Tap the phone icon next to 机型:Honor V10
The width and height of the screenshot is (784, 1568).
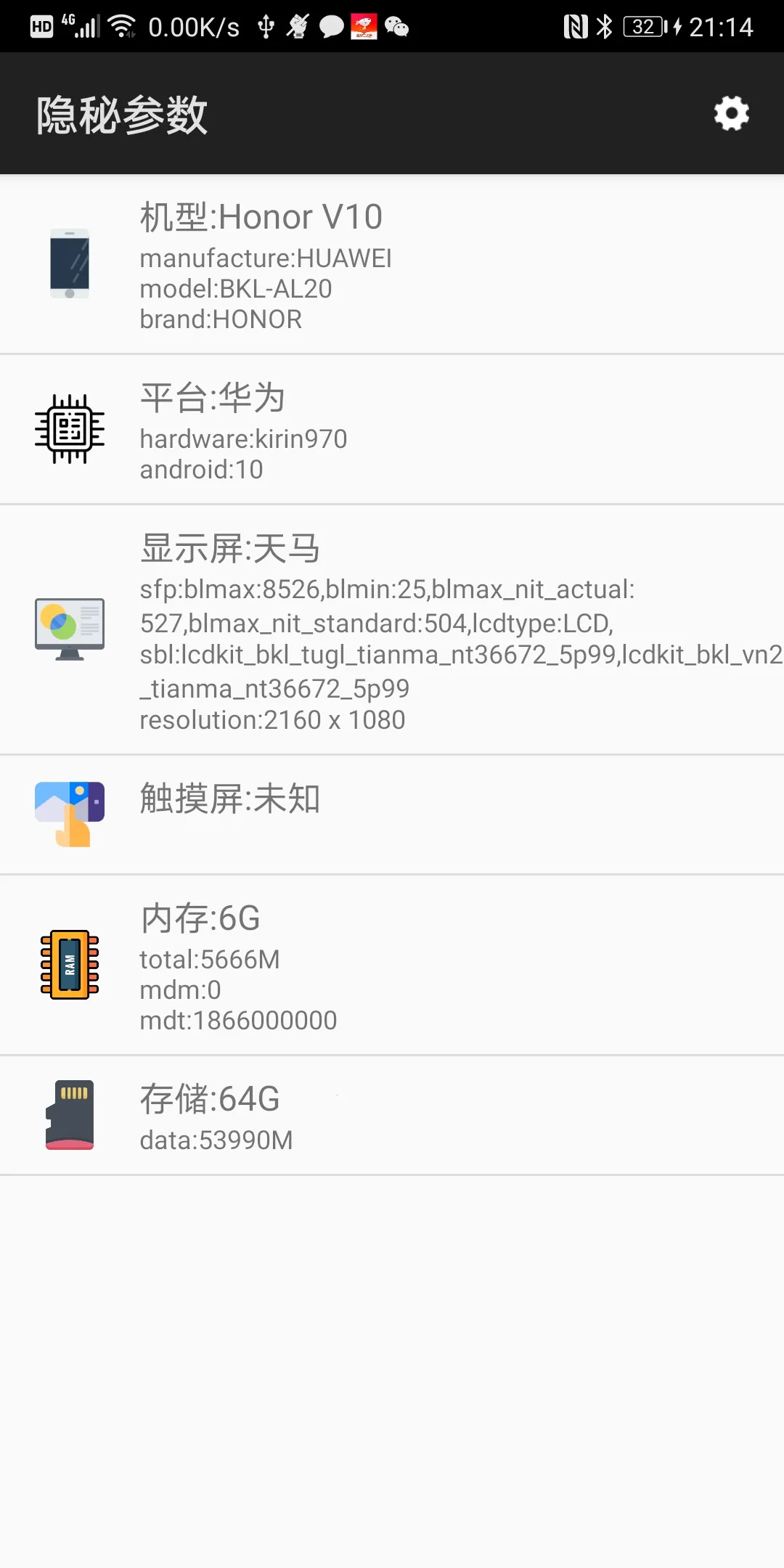pyautogui.click(x=69, y=264)
